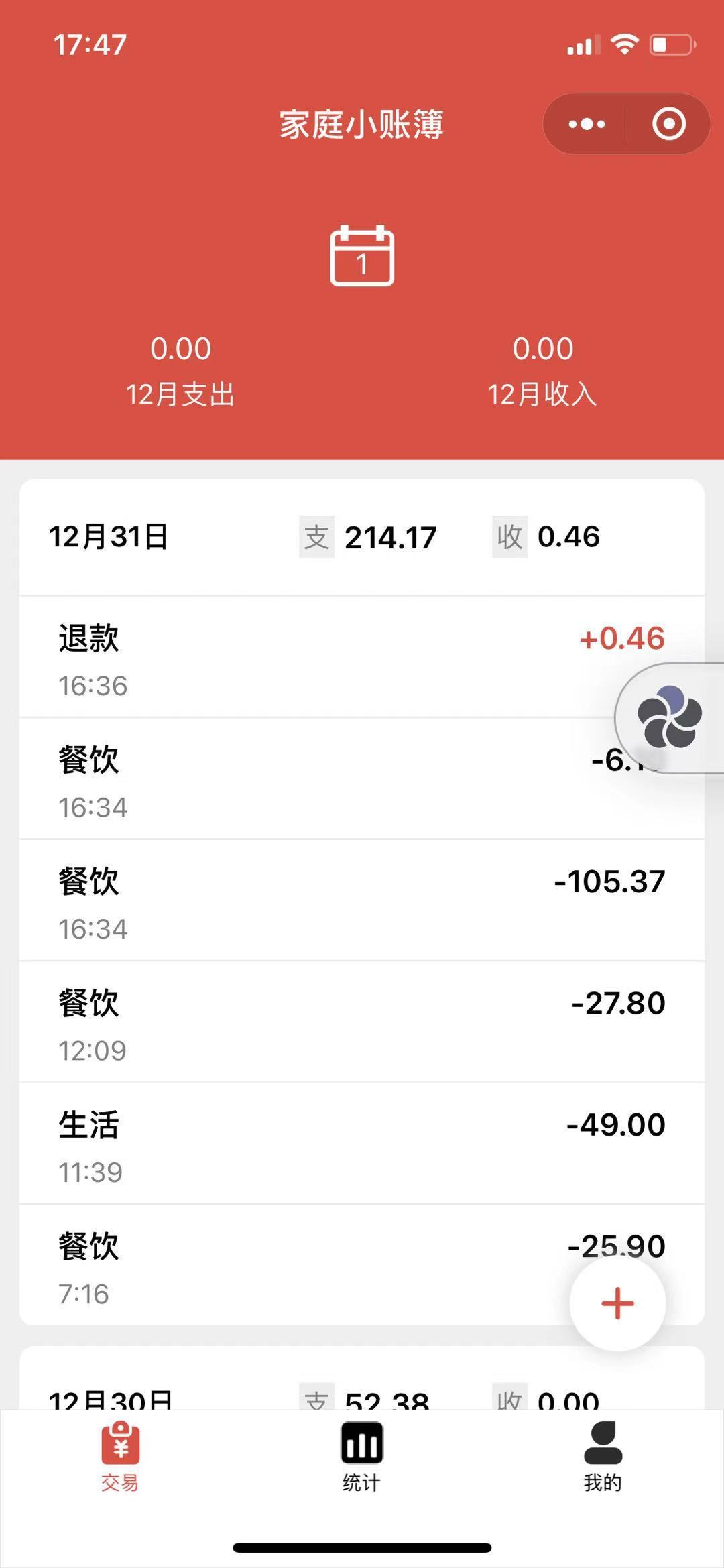Open the 餐饮 -105.37 record
Screen dimensions: 724x1568
coord(362,900)
